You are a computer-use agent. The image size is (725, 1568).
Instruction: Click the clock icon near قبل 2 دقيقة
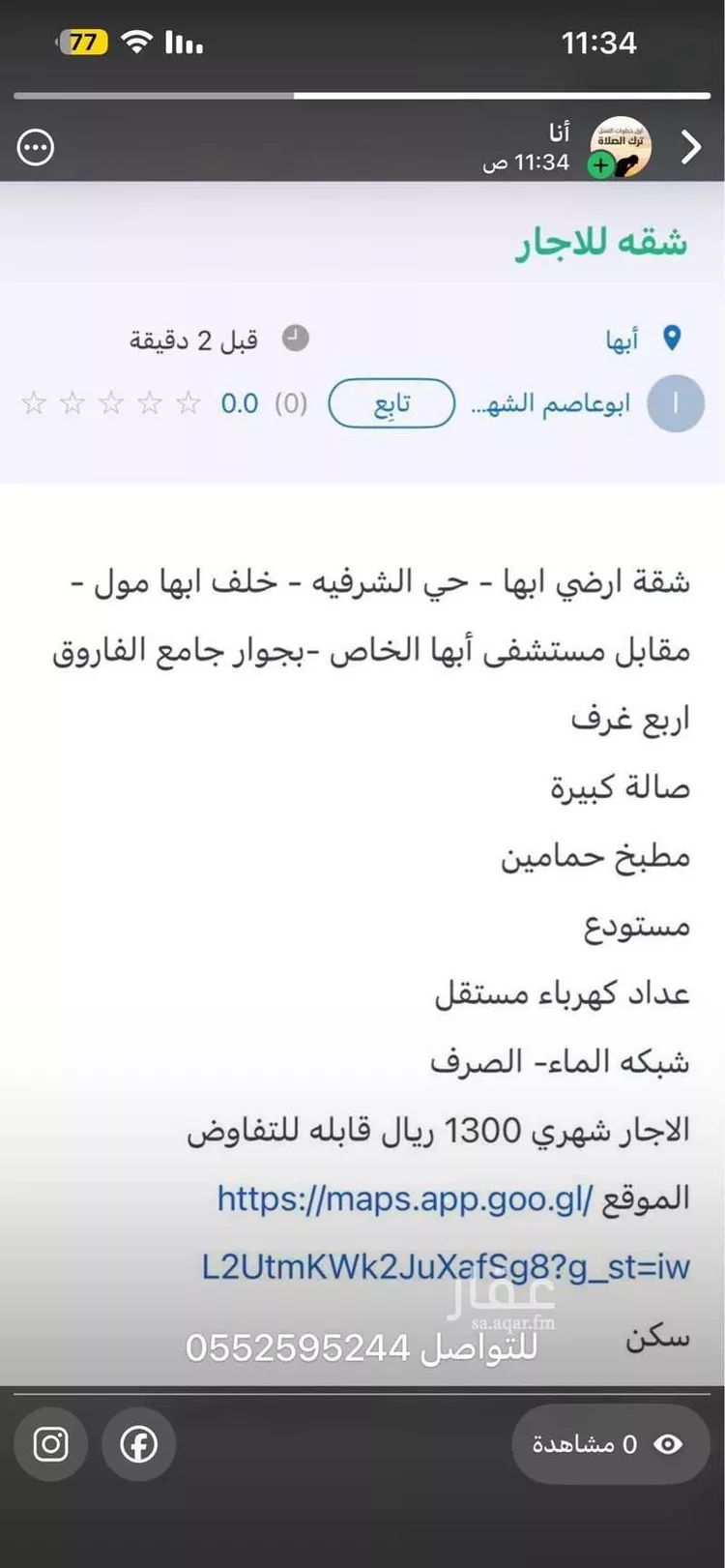296,339
